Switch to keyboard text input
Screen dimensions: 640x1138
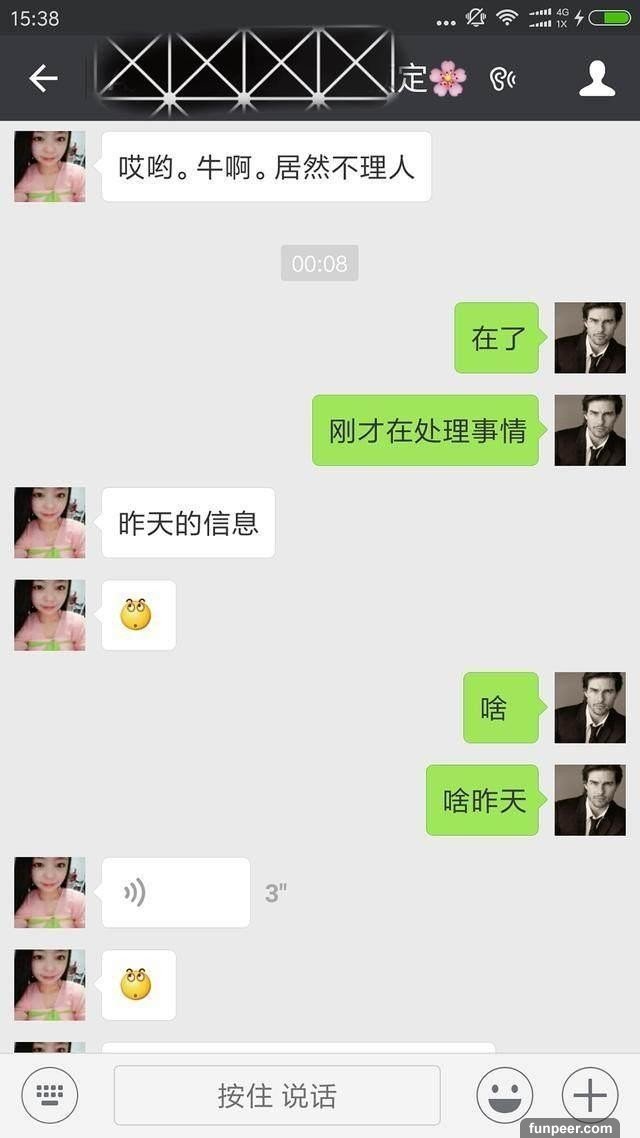pos(50,1095)
